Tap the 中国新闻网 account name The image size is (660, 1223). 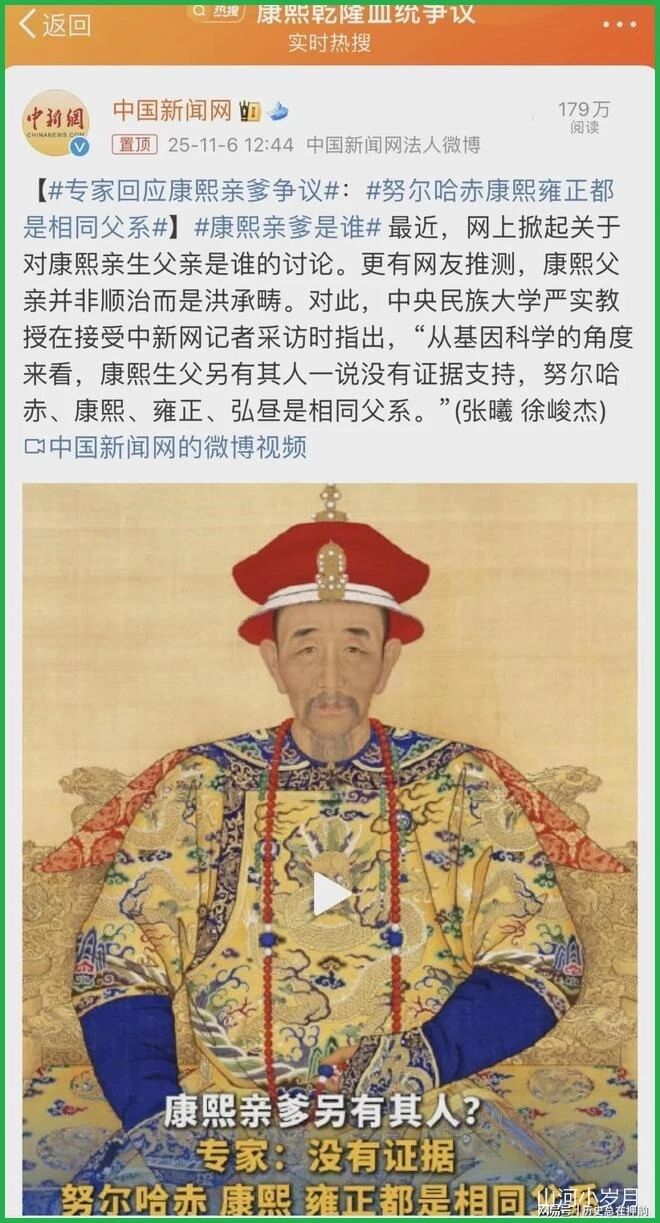coord(172,110)
